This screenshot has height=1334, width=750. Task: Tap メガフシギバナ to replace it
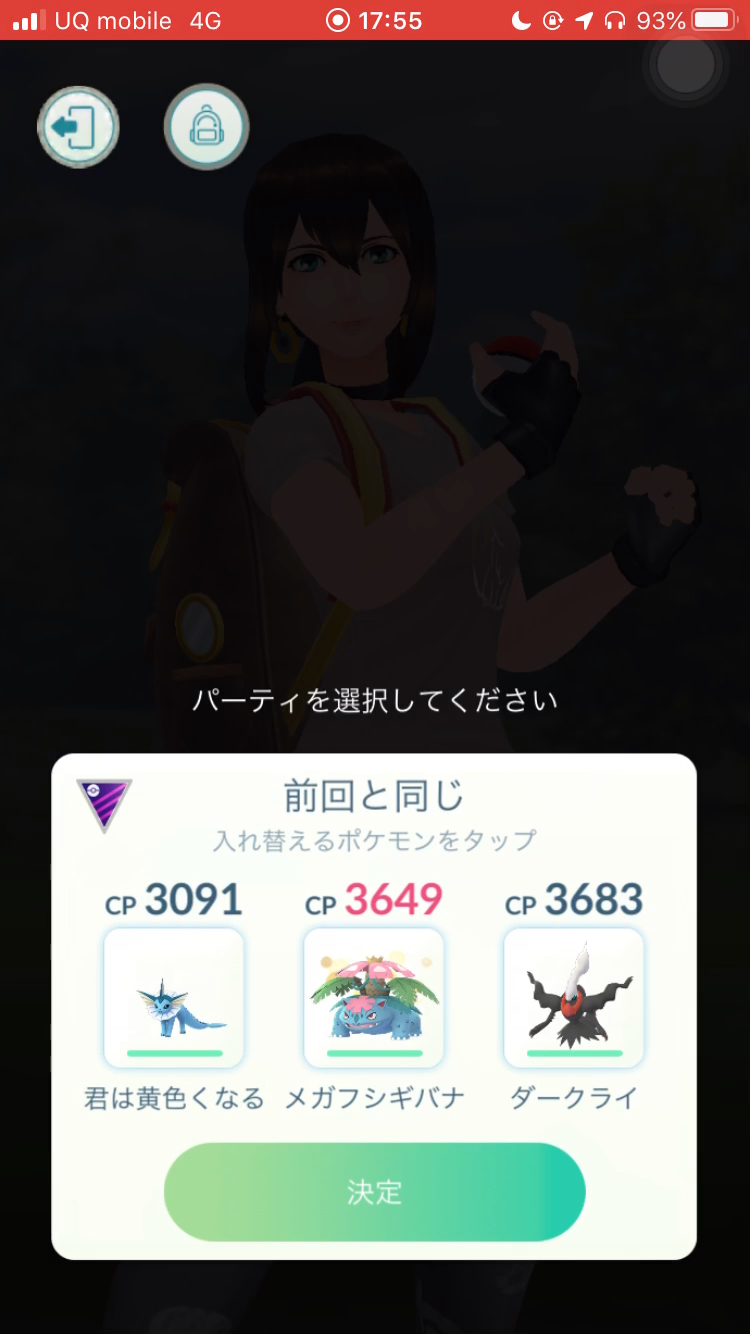click(x=374, y=998)
